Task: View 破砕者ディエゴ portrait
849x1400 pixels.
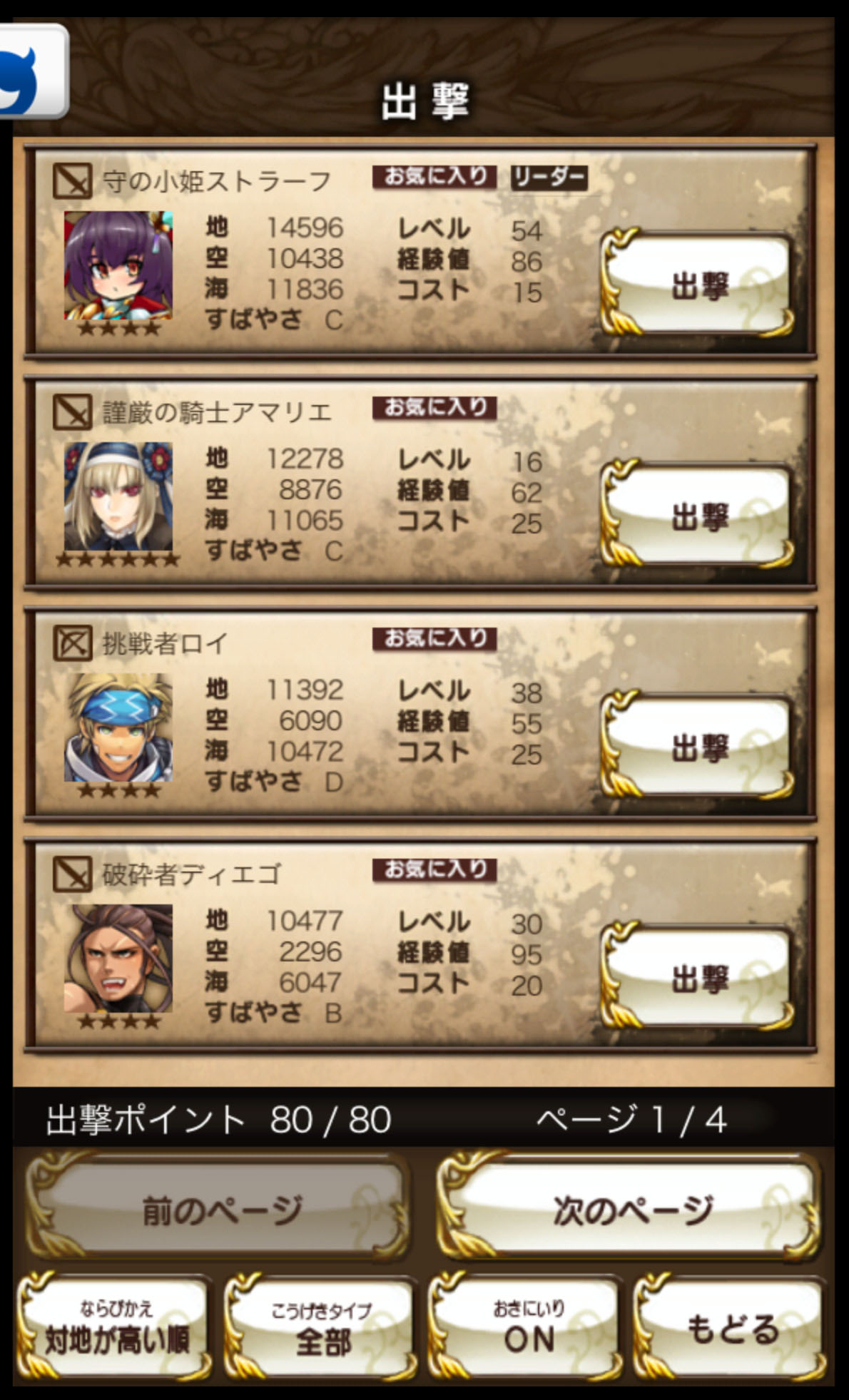Action: 118,959
